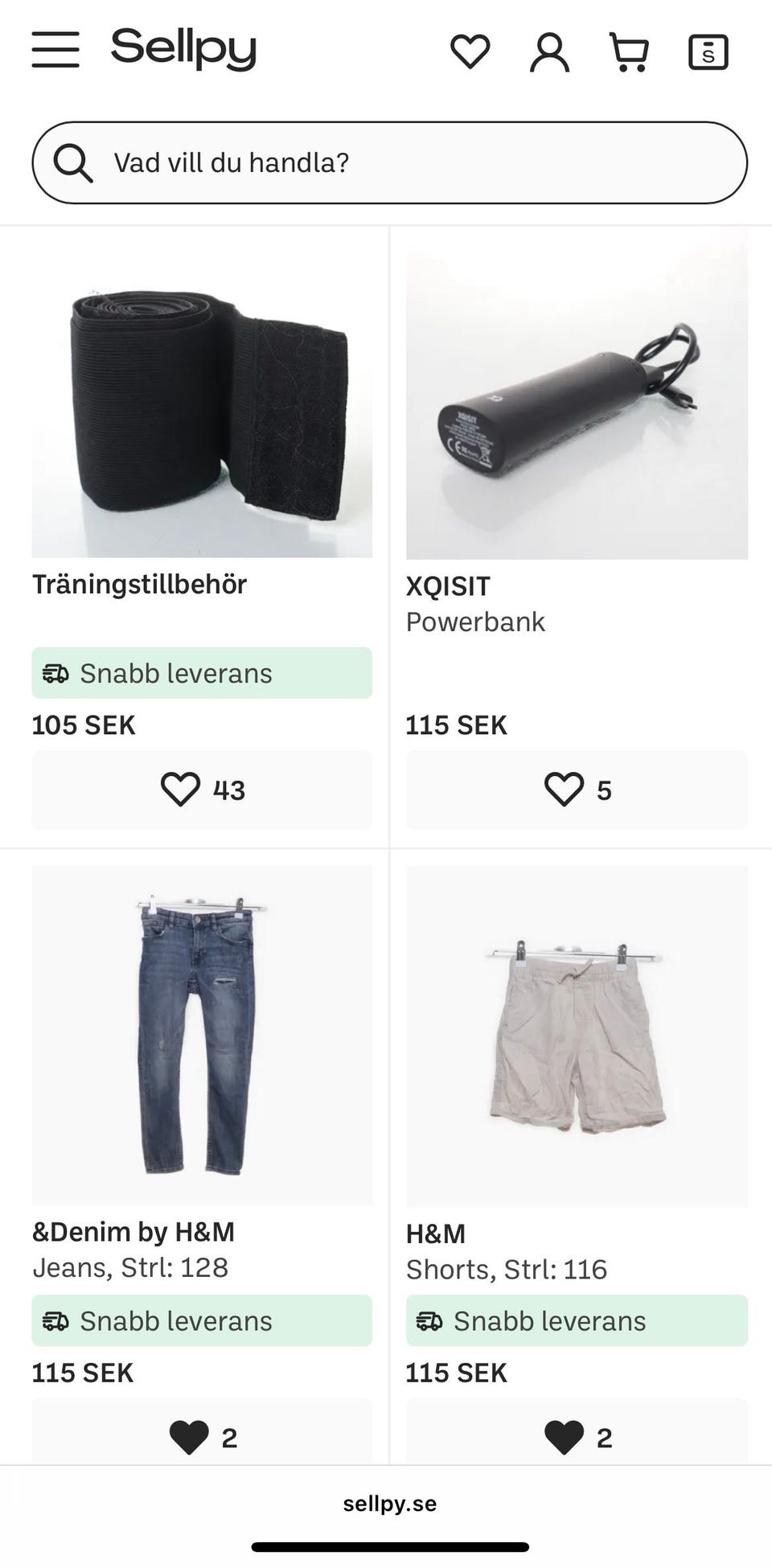Open the Sellpy bag icon

708,52
